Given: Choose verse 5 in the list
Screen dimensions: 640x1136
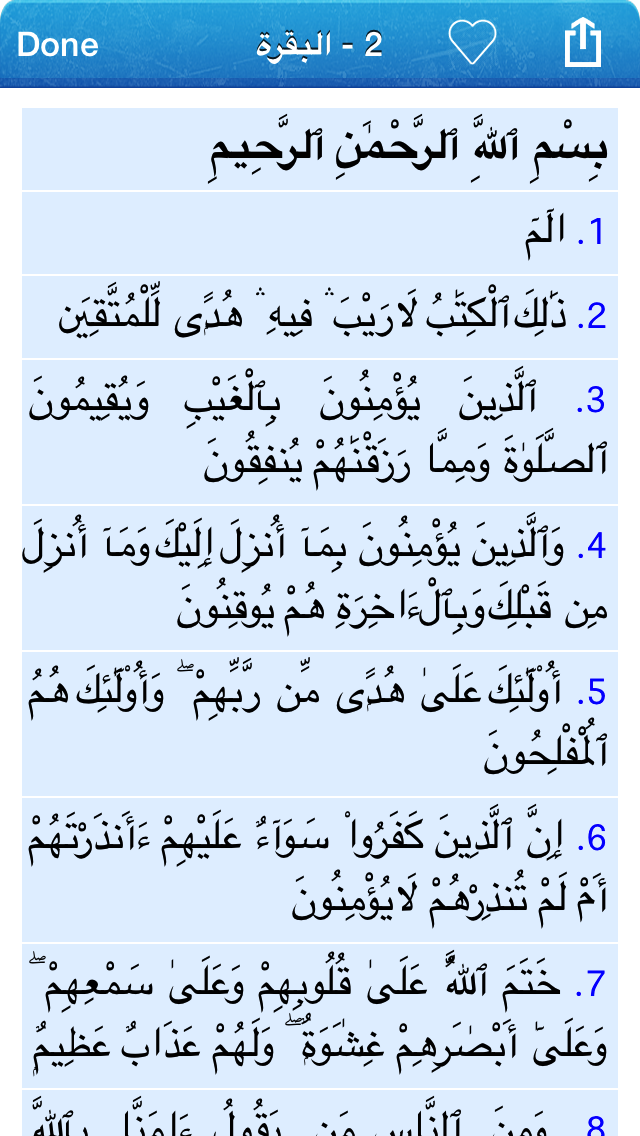Looking at the screenshot, I should pos(320,724).
